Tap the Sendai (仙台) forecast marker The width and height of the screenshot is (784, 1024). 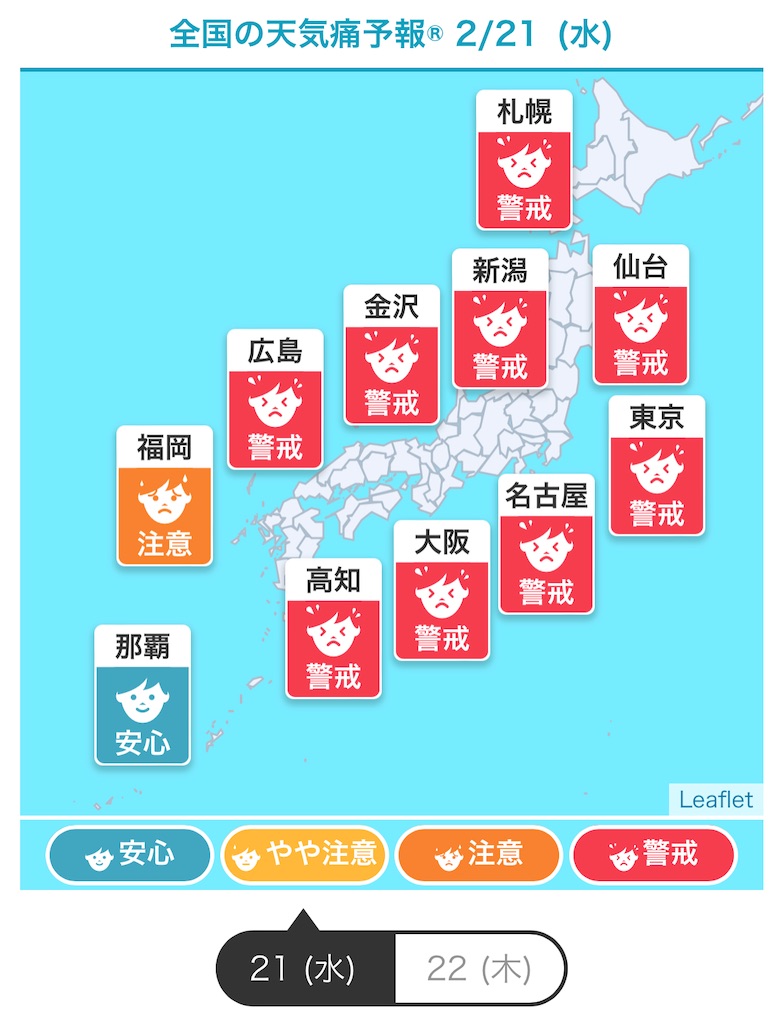pos(640,314)
